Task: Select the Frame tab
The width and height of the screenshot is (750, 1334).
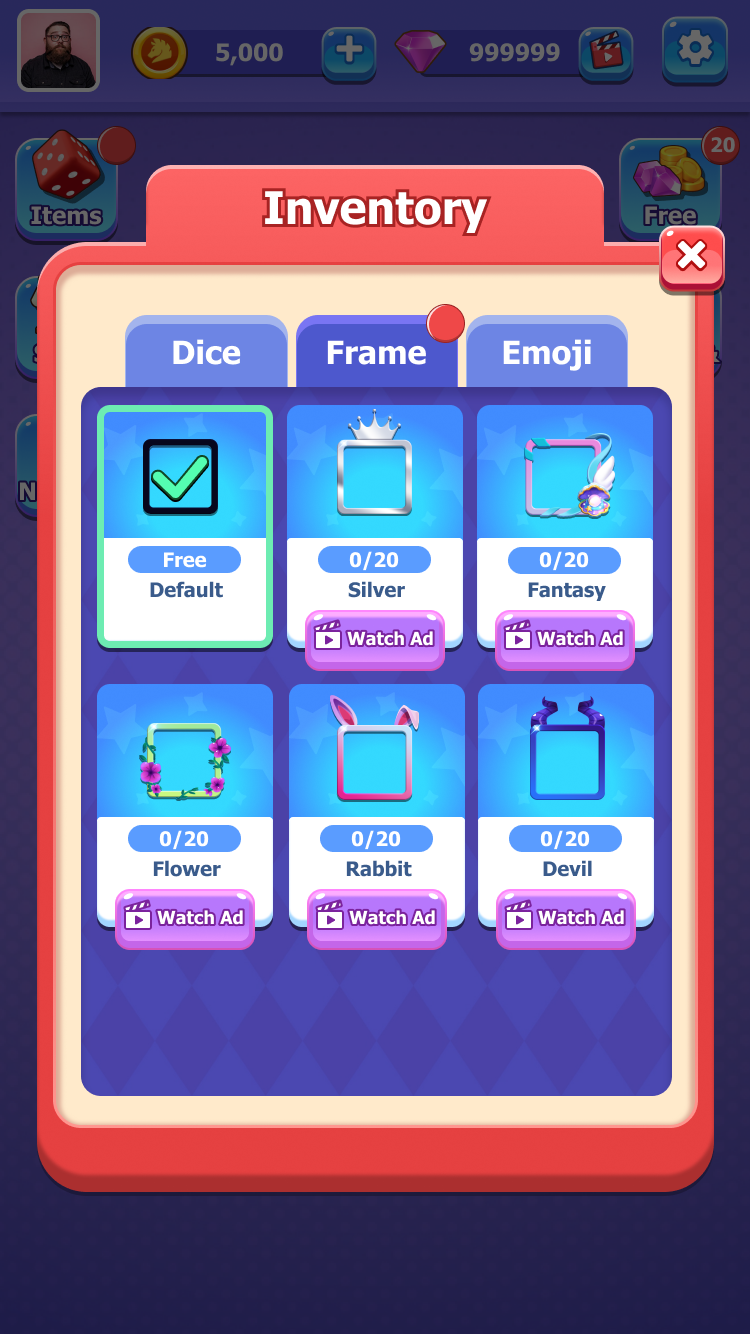Action: [376, 353]
